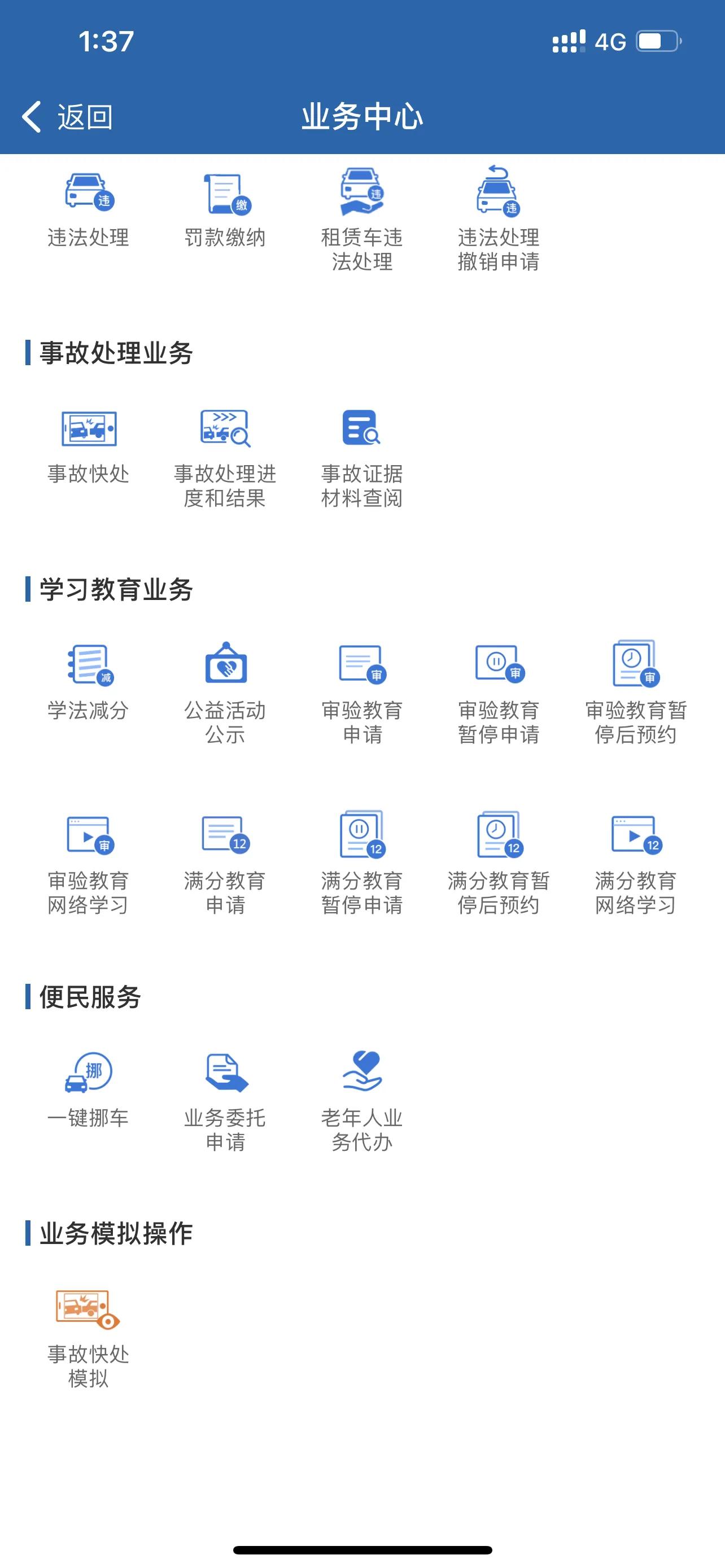
Task: Open 违法处理撤销申请
Action: pyautogui.click(x=499, y=218)
